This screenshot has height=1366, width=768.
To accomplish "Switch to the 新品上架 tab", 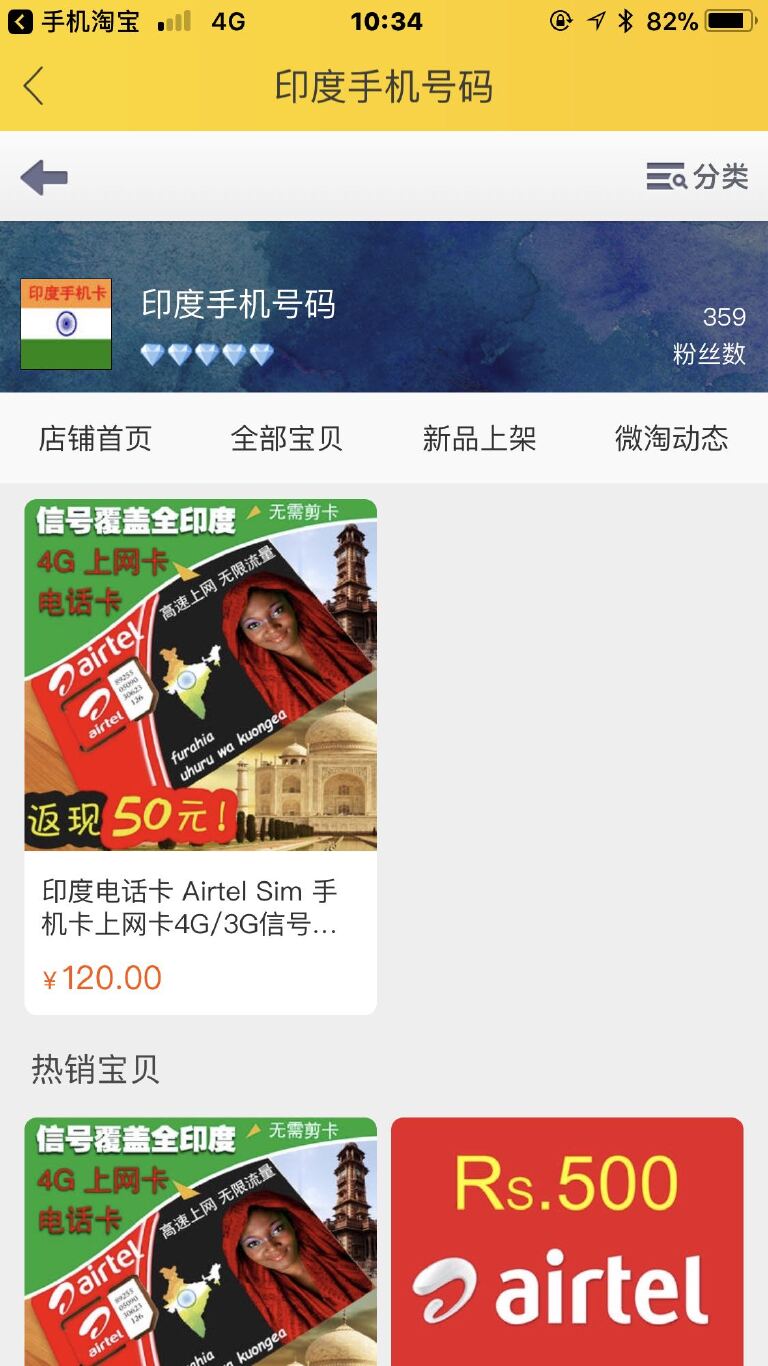I will point(479,438).
